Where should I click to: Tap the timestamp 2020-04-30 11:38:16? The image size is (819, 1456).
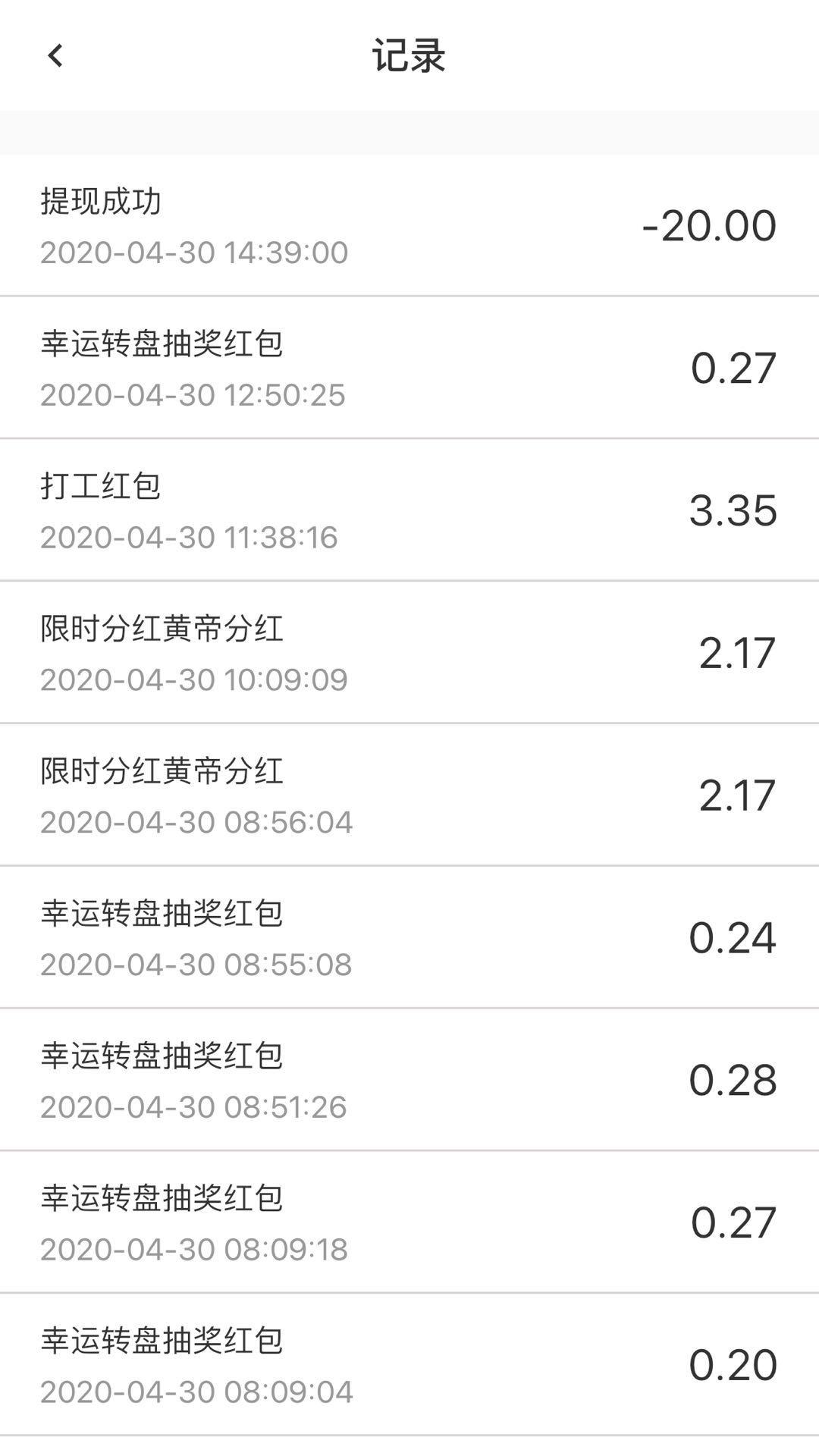tap(192, 538)
